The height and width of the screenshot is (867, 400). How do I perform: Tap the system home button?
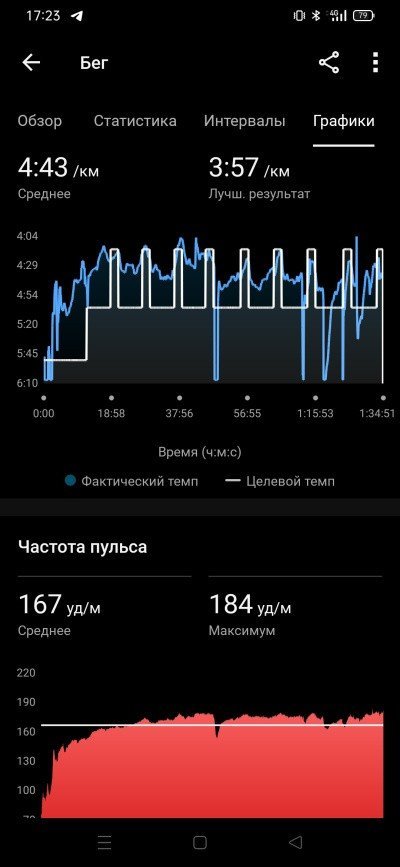click(x=200, y=842)
